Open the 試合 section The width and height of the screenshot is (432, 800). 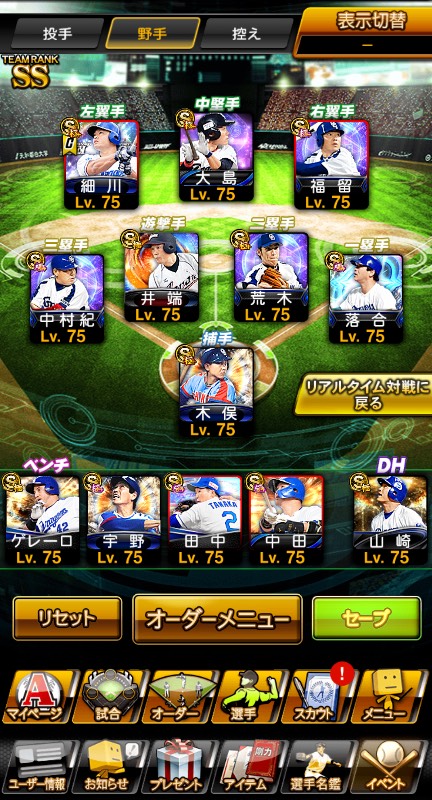109,696
